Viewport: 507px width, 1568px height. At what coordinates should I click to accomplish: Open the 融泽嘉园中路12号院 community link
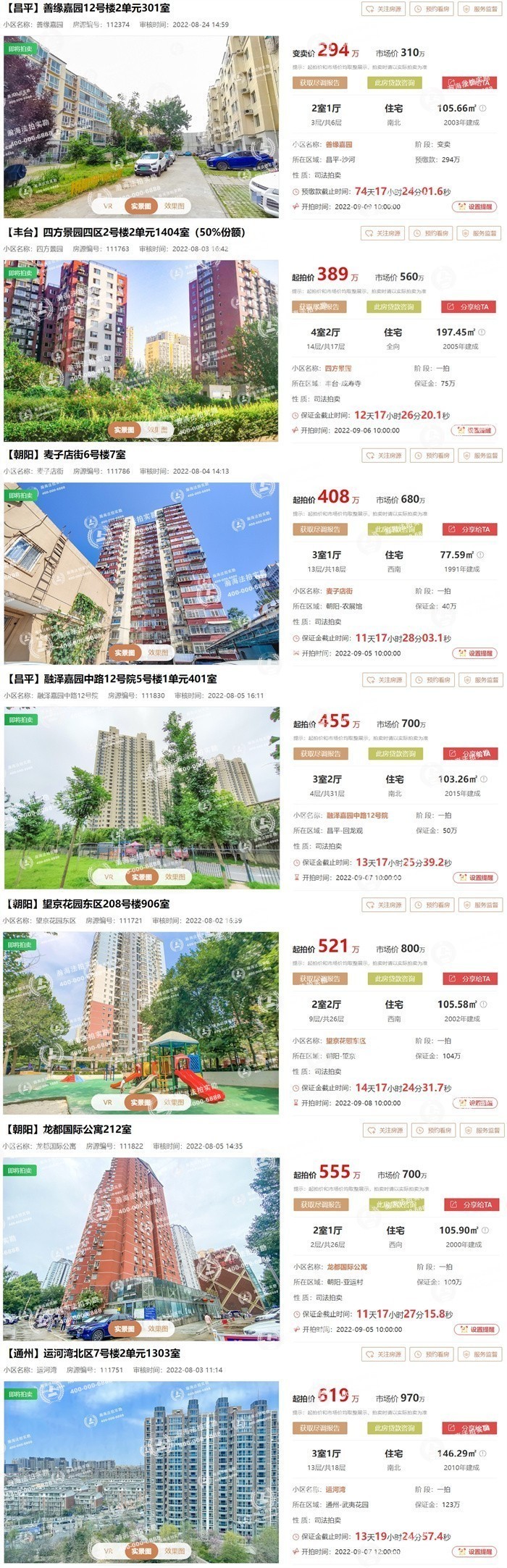click(x=357, y=816)
